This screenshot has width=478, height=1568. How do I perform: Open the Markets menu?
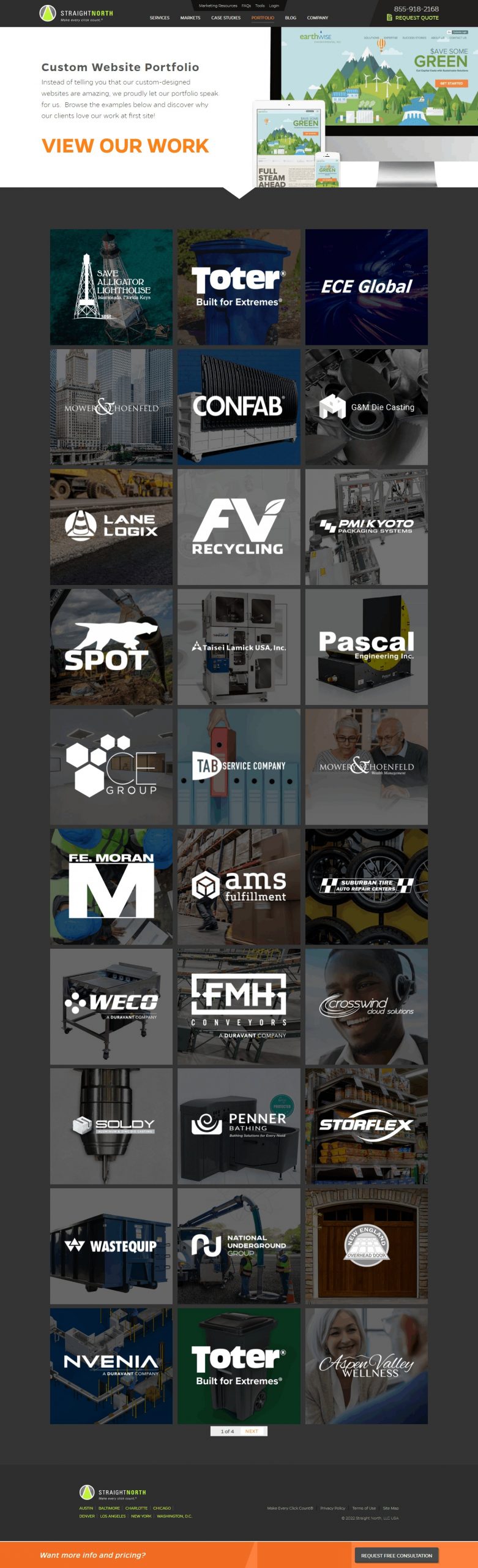(x=190, y=18)
